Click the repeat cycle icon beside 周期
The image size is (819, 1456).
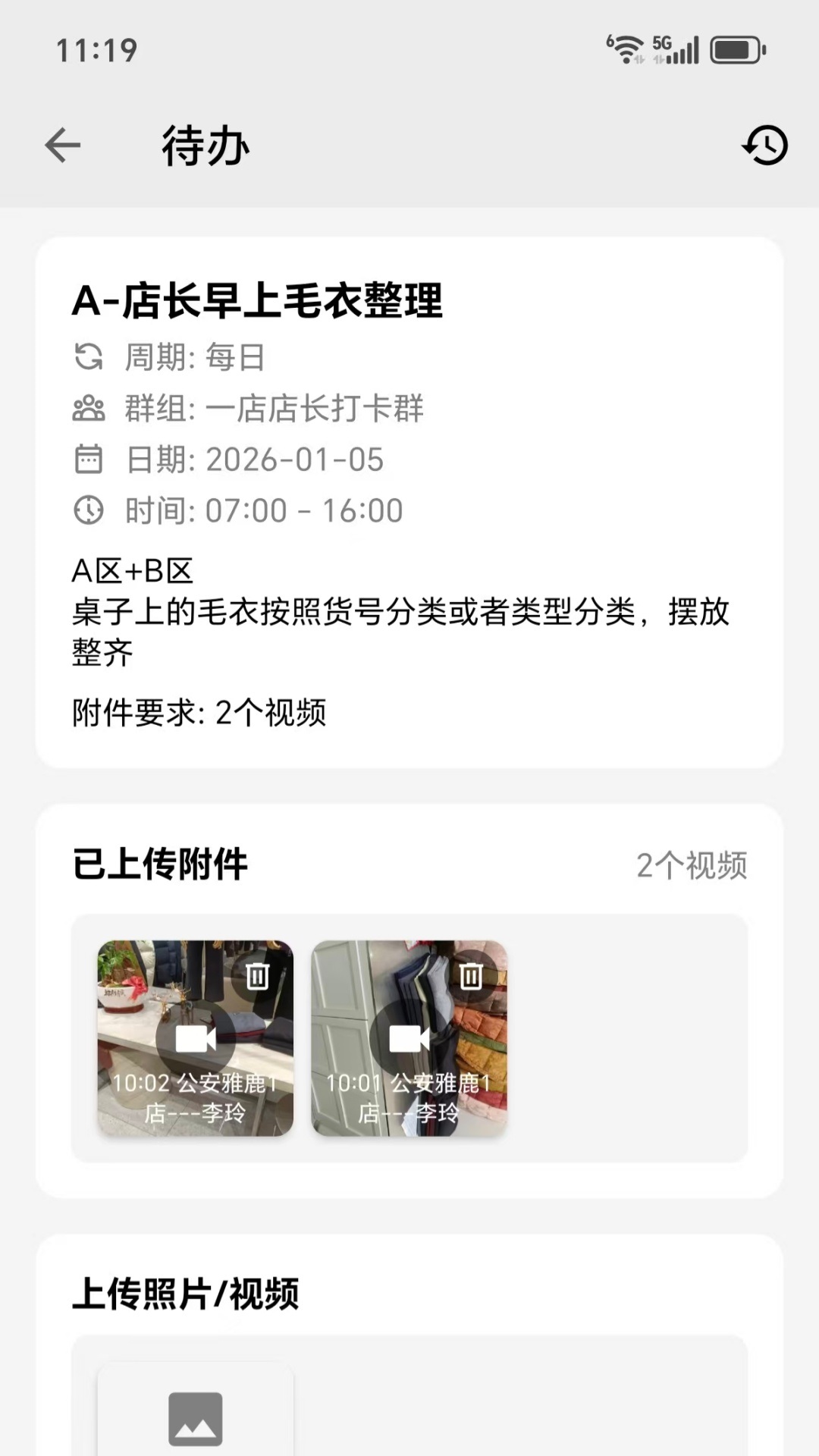tap(89, 358)
